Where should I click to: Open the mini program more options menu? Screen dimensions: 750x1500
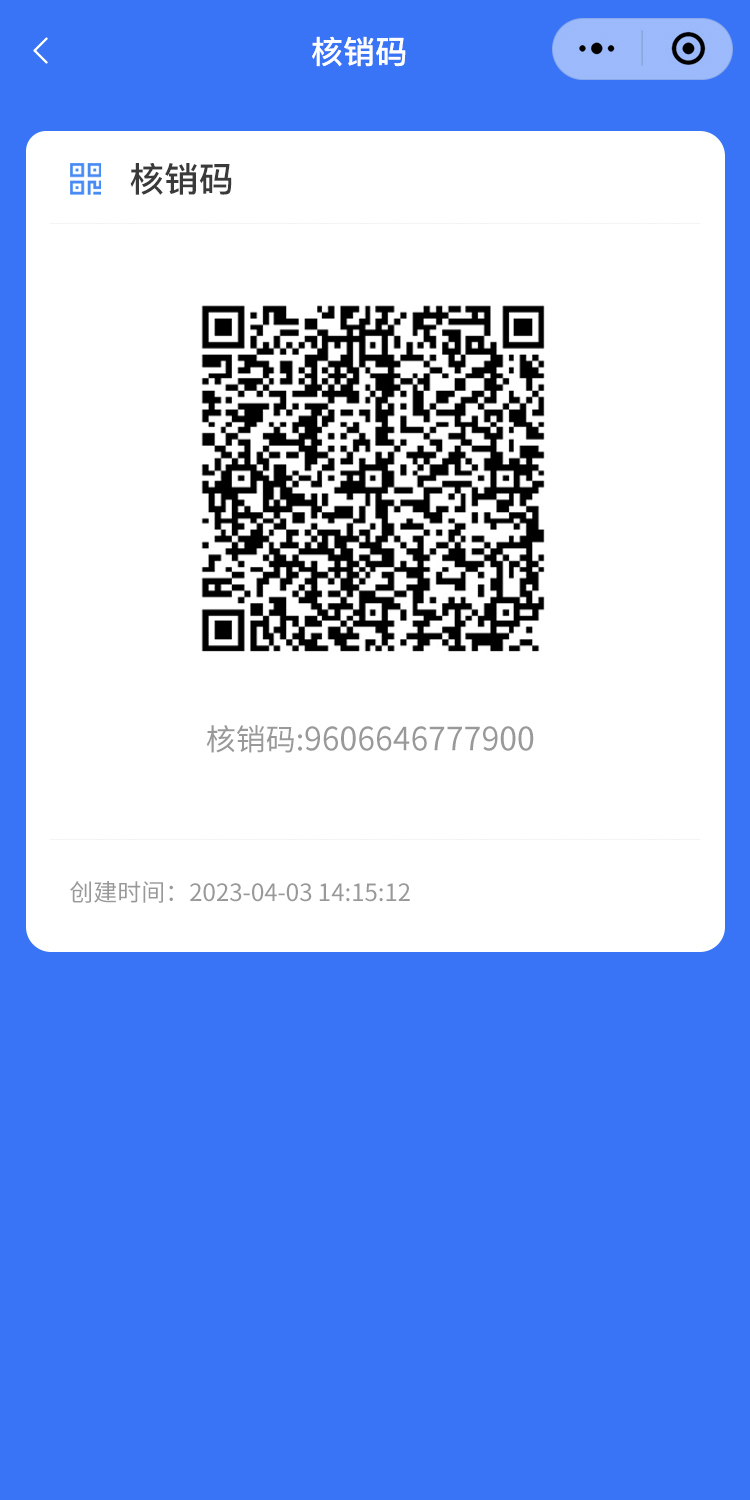tap(597, 49)
